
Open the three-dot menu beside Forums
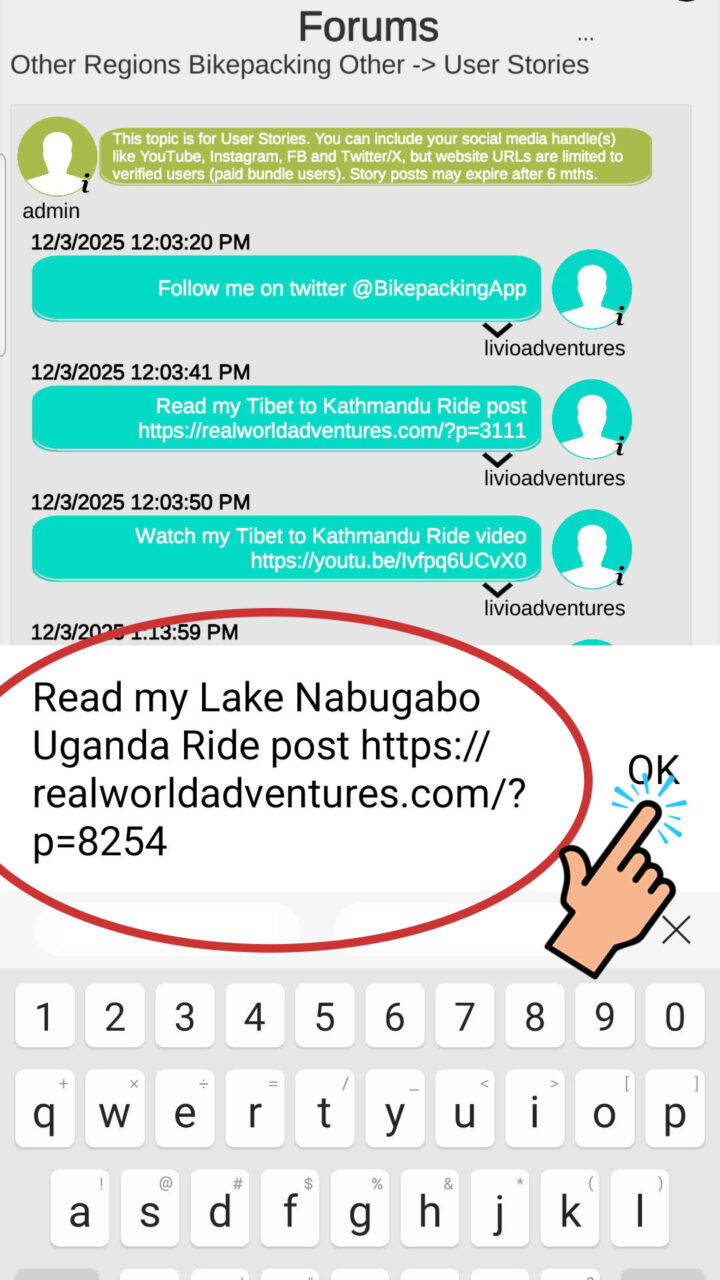(586, 38)
